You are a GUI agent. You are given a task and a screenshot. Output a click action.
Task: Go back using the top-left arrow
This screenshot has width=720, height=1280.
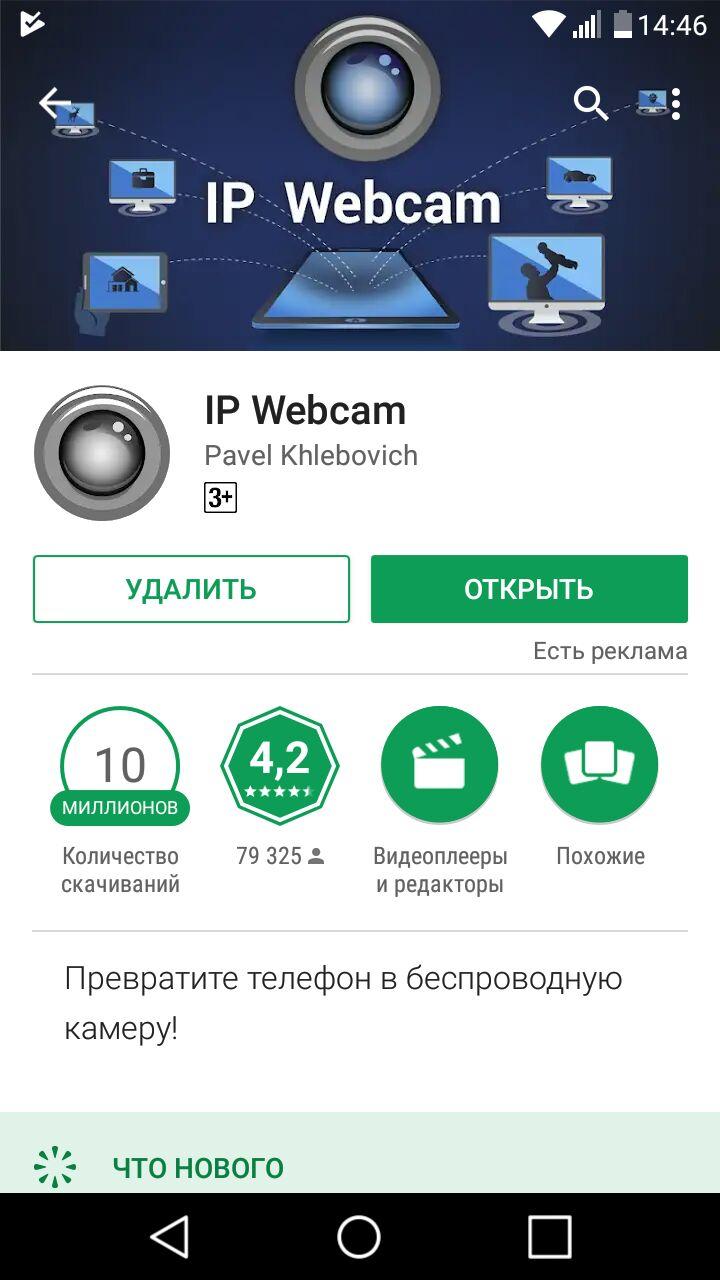click(x=54, y=103)
